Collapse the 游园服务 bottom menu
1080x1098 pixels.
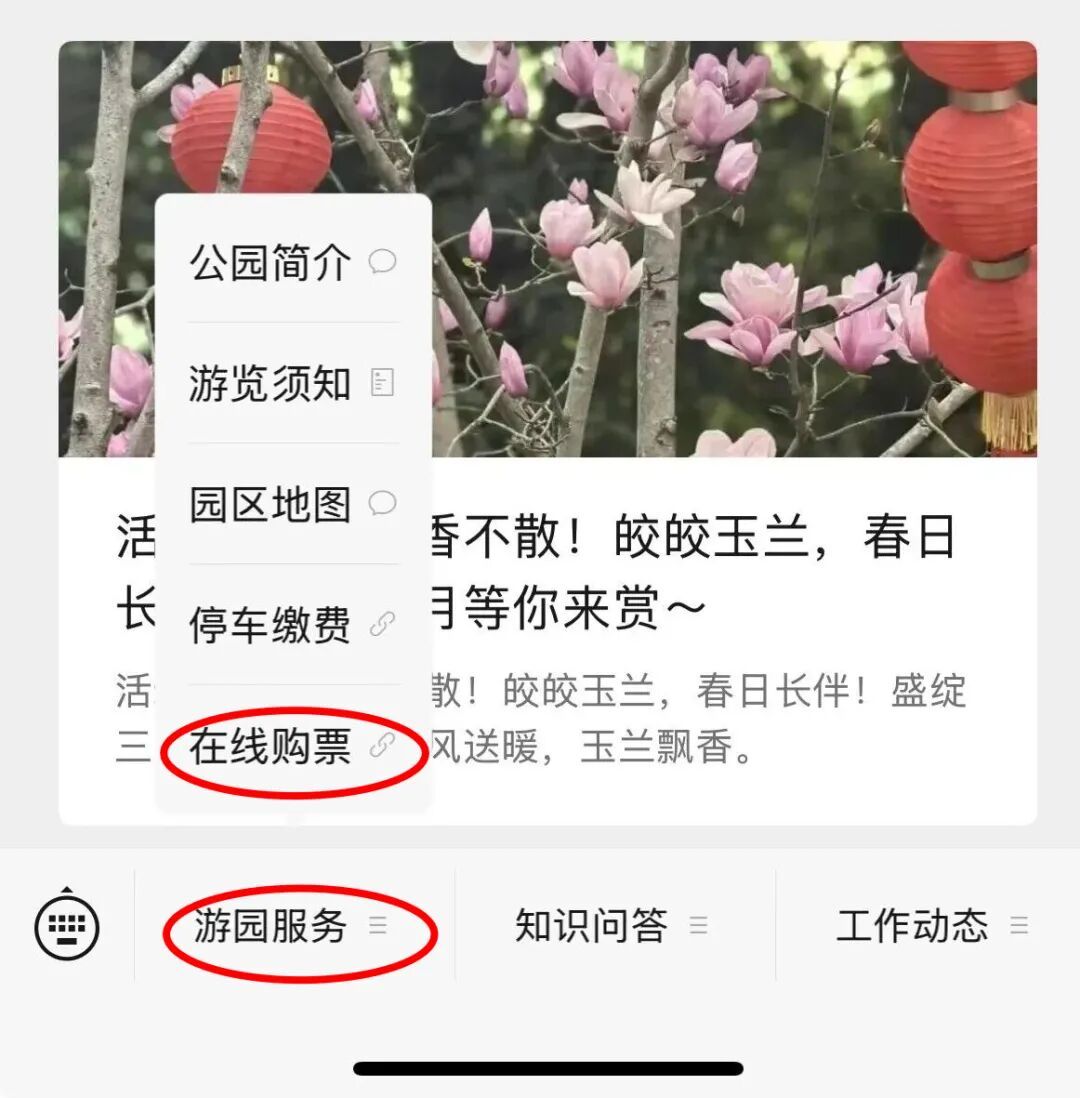tap(292, 926)
